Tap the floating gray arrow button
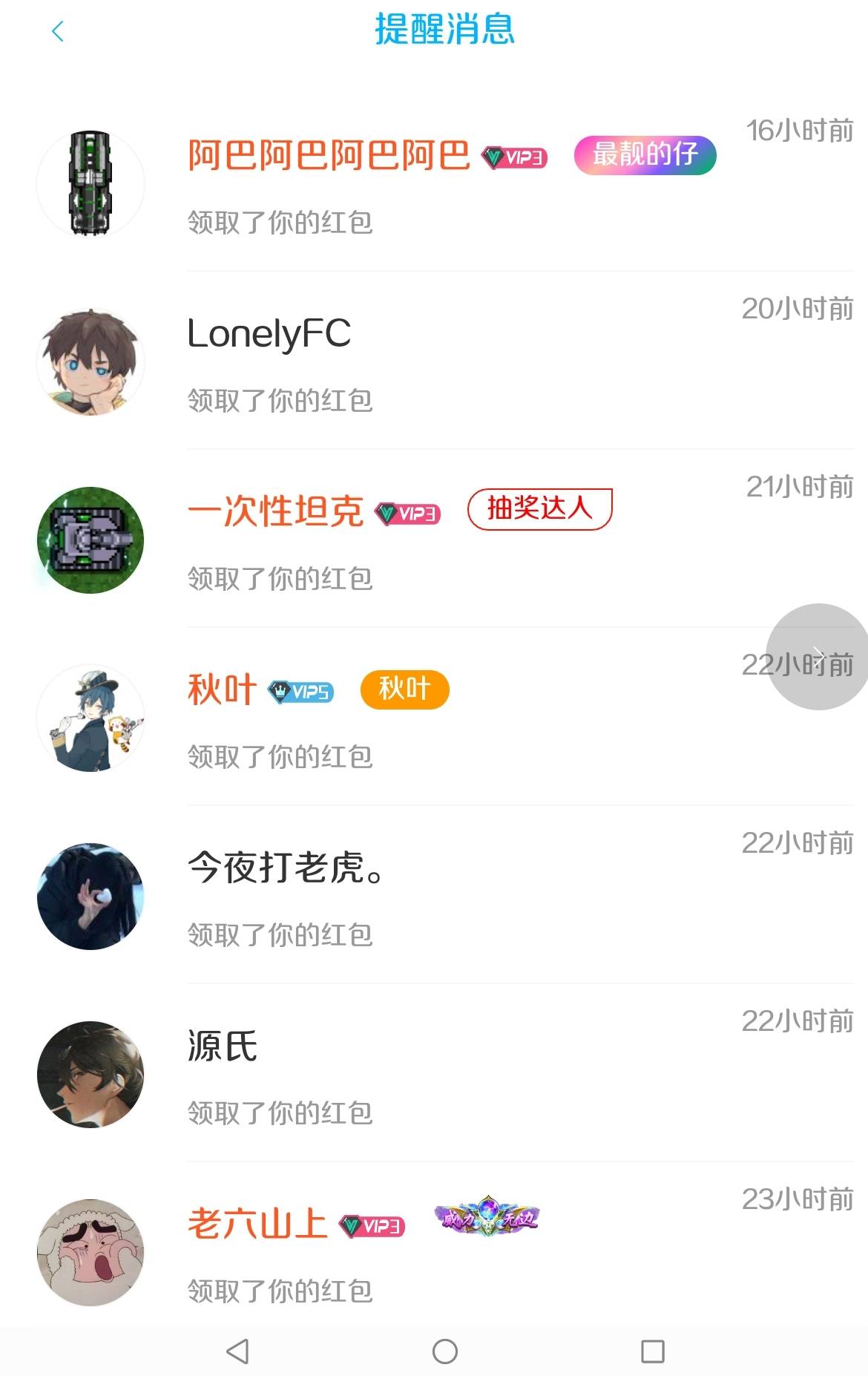 click(818, 656)
